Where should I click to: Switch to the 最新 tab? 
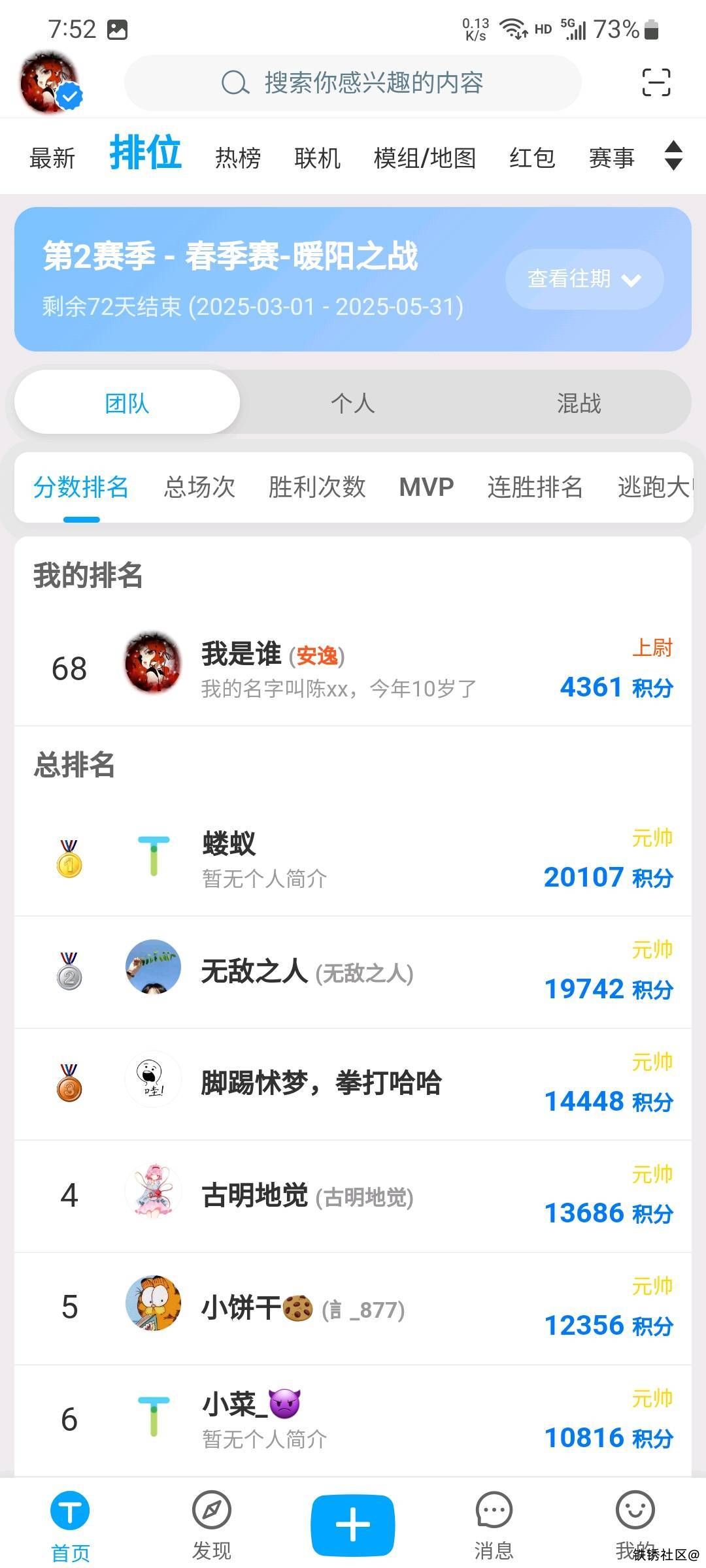(x=52, y=158)
